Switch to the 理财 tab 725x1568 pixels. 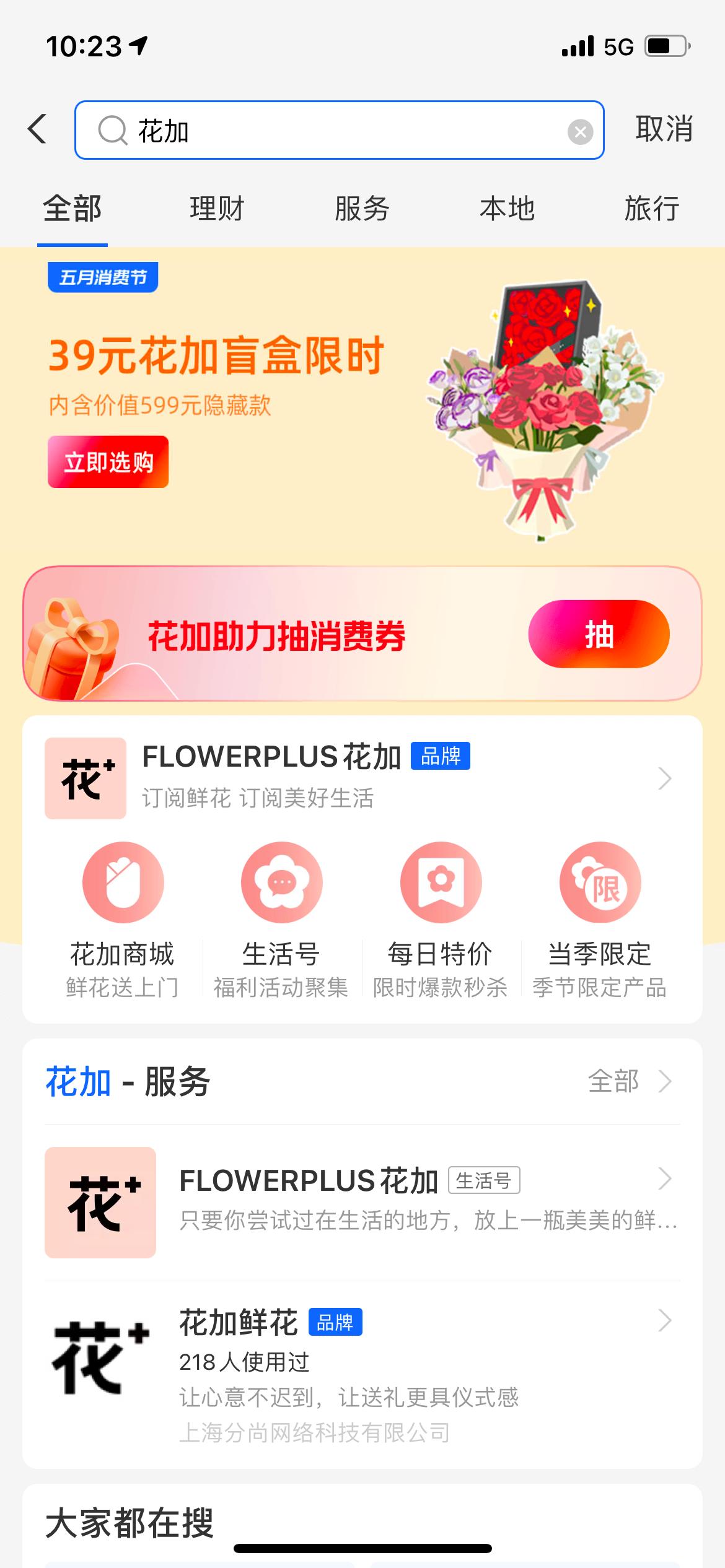(x=216, y=209)
